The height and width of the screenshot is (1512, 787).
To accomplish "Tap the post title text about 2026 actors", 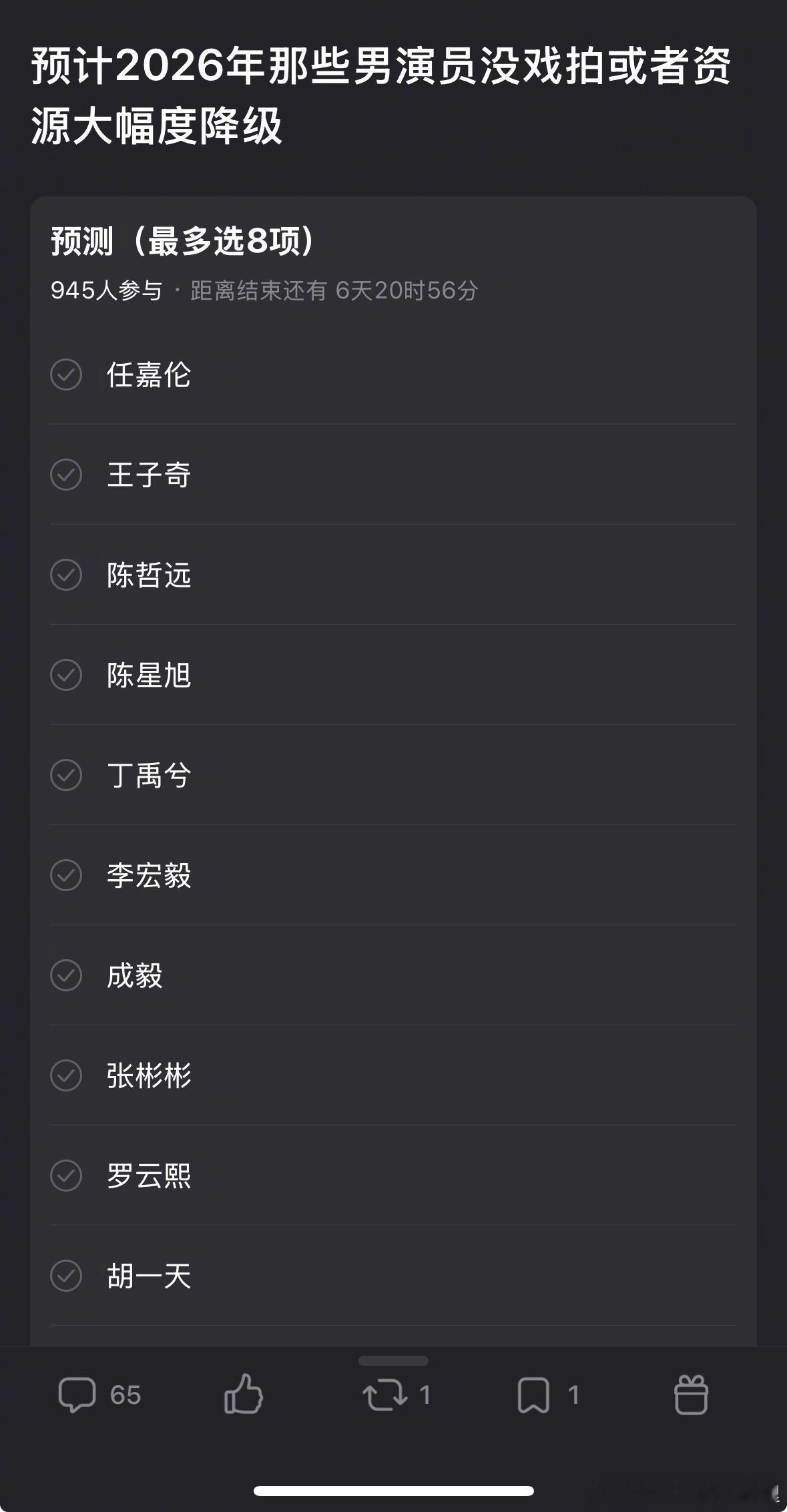I will 380,93.
